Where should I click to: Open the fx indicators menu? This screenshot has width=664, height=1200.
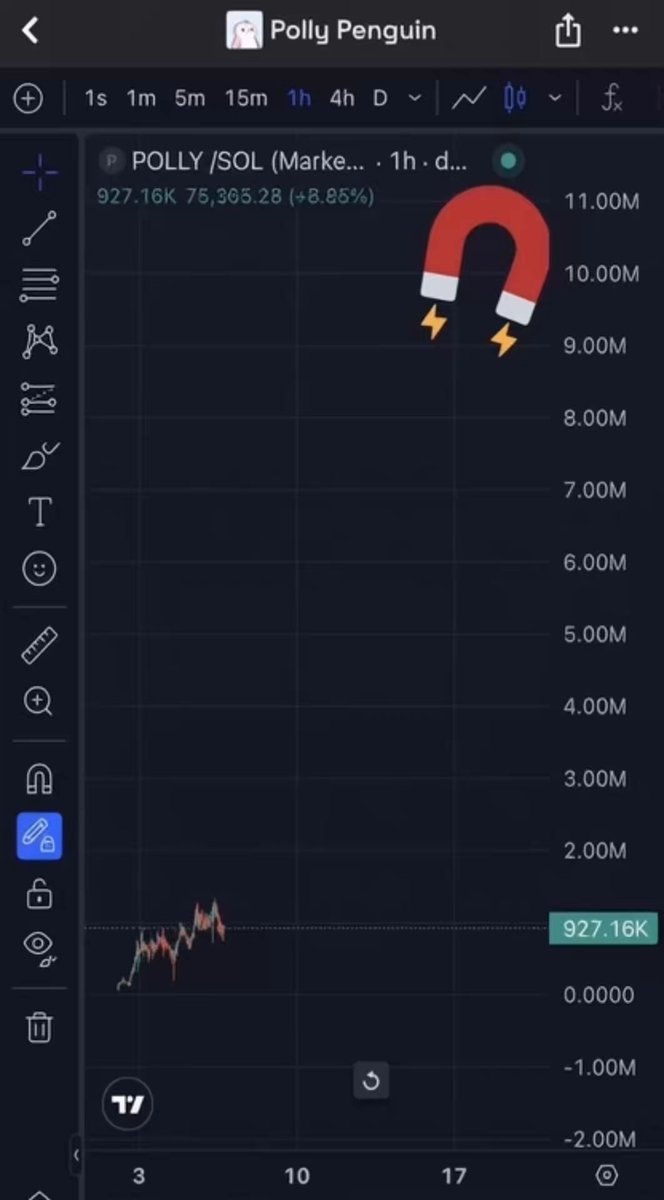(x=612, y=98)
